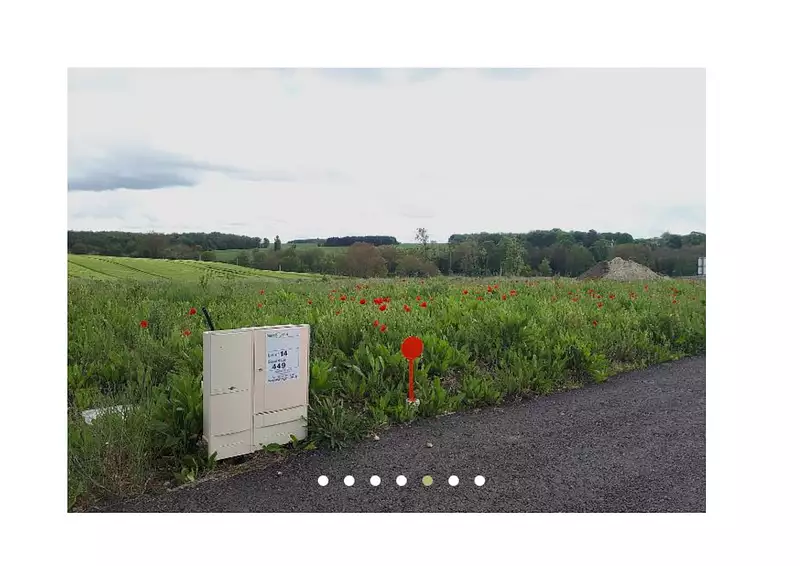Screen dimensions: 800x566
Task: Go to the third photo dot
Action: (x=375, y=481)
